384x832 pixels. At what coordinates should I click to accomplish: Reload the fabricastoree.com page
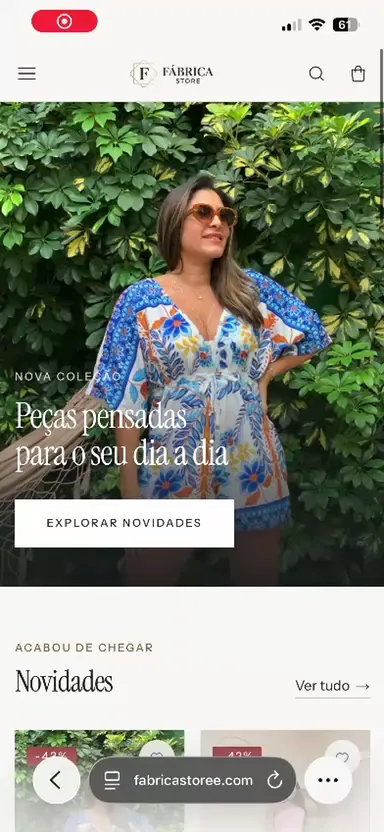275,780
